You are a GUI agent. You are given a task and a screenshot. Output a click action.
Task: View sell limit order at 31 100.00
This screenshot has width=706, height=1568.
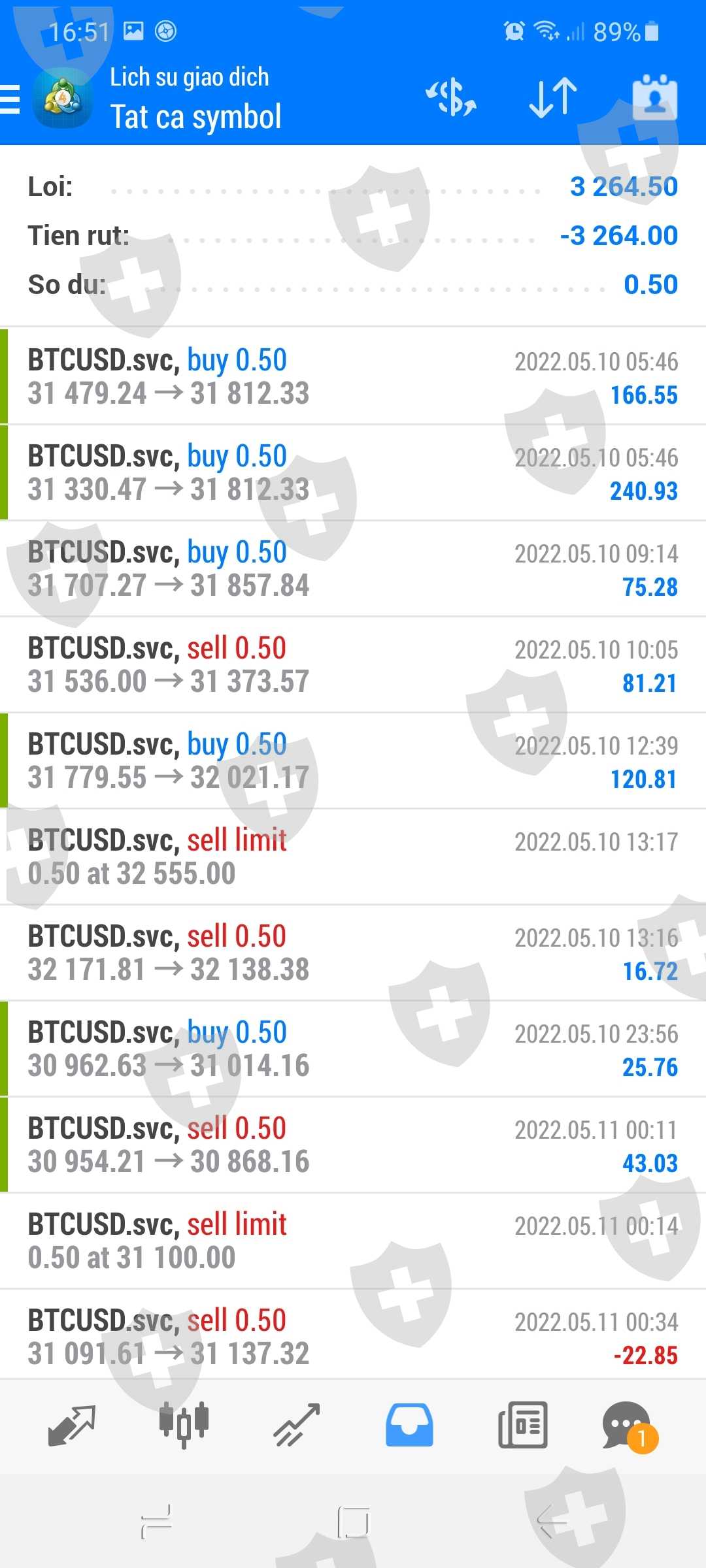pyautogui.click(x=353, y=1241)
